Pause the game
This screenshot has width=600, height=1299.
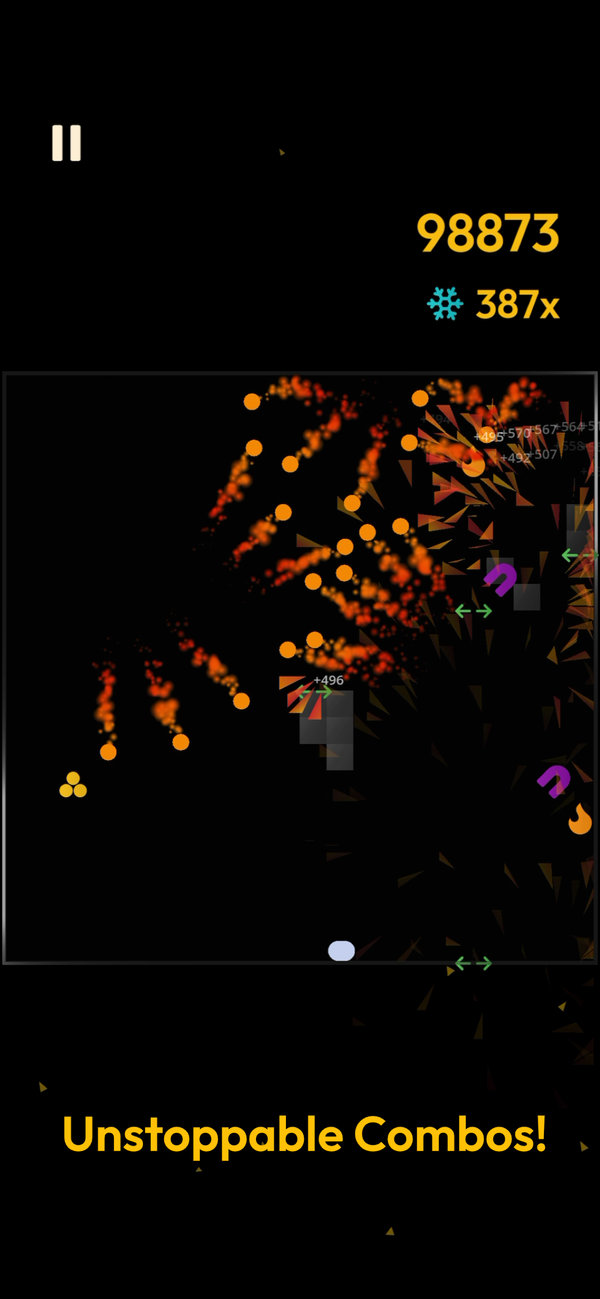click(66, 143)
